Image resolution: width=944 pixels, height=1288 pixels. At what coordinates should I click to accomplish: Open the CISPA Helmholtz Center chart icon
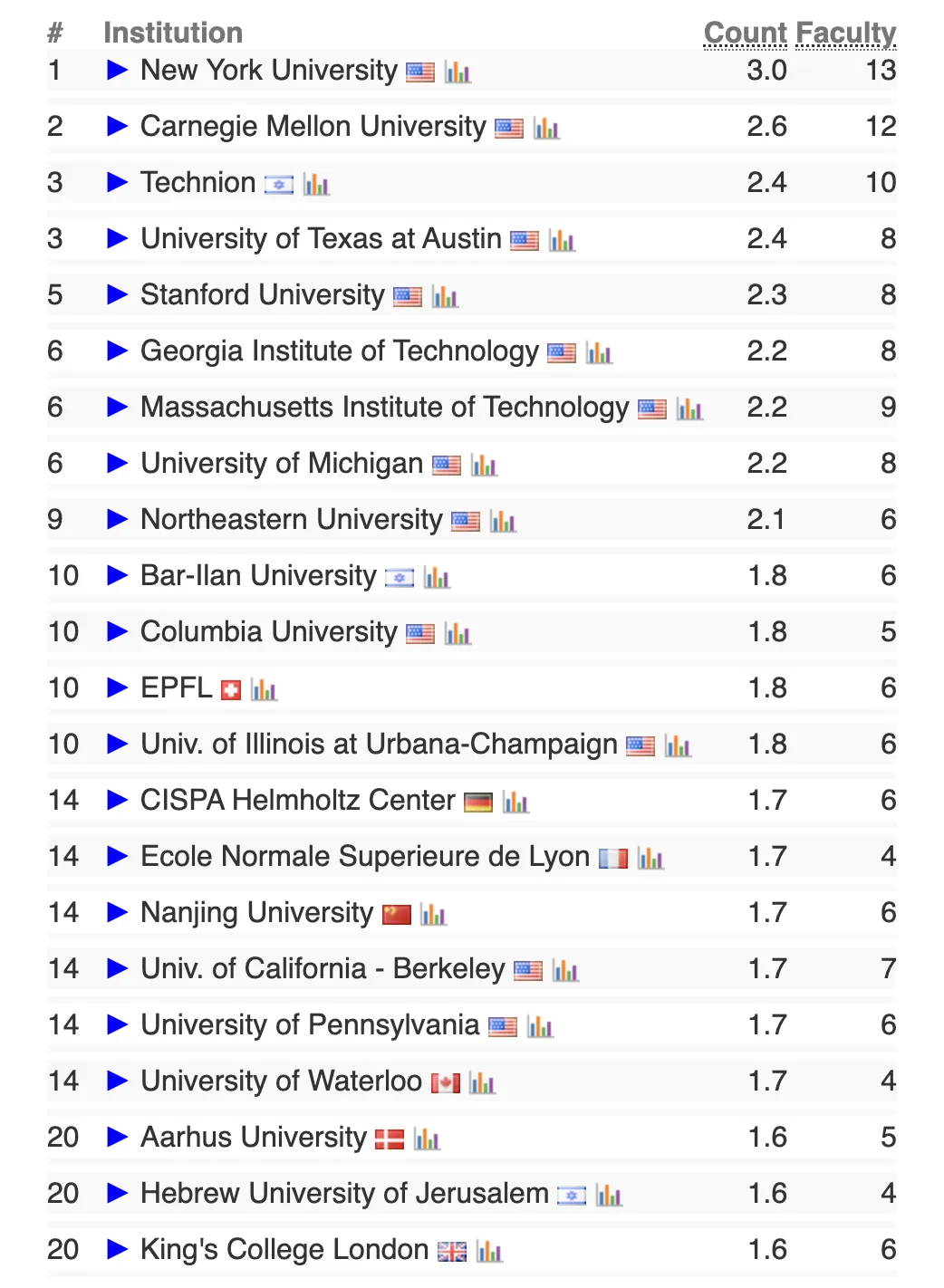515,803
